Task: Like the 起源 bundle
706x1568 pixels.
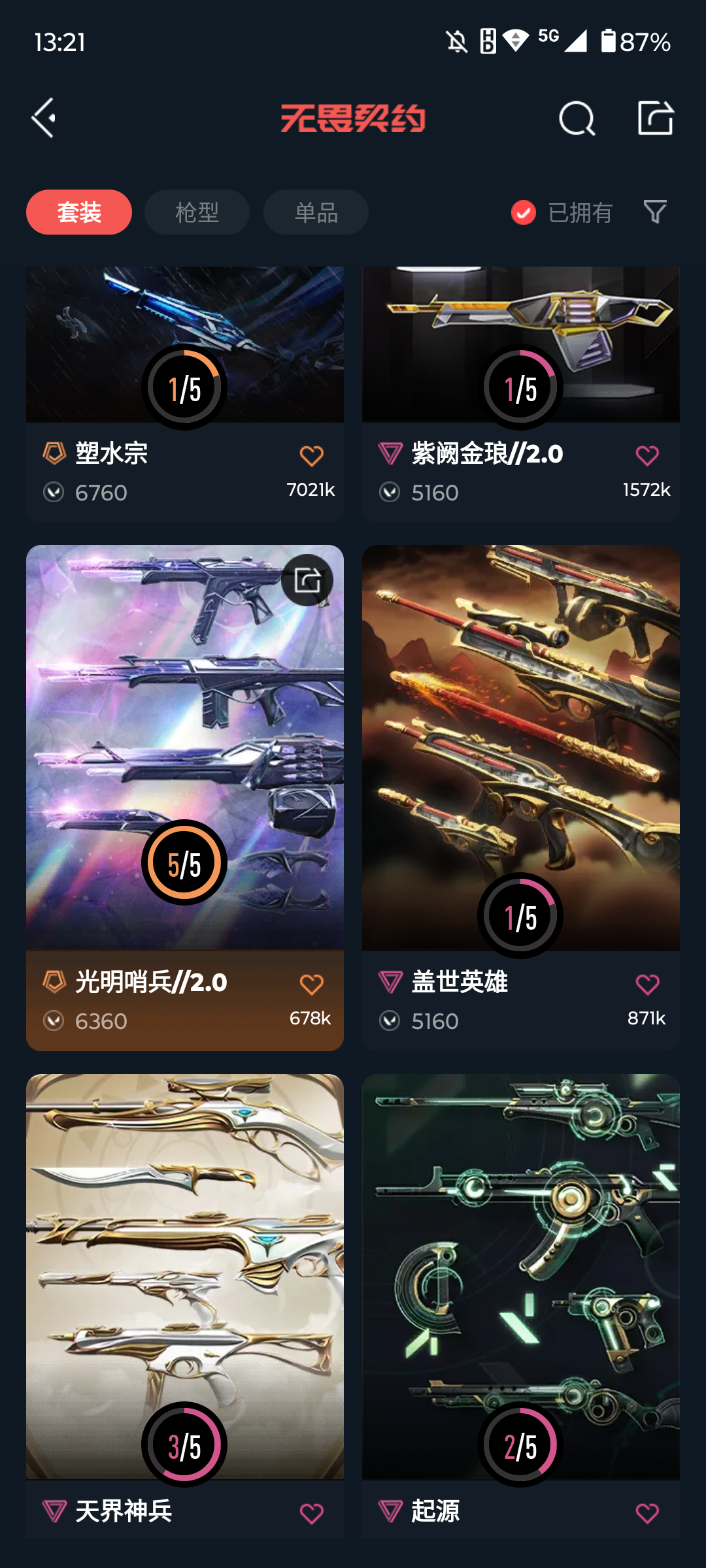Action: (647, 1513)
